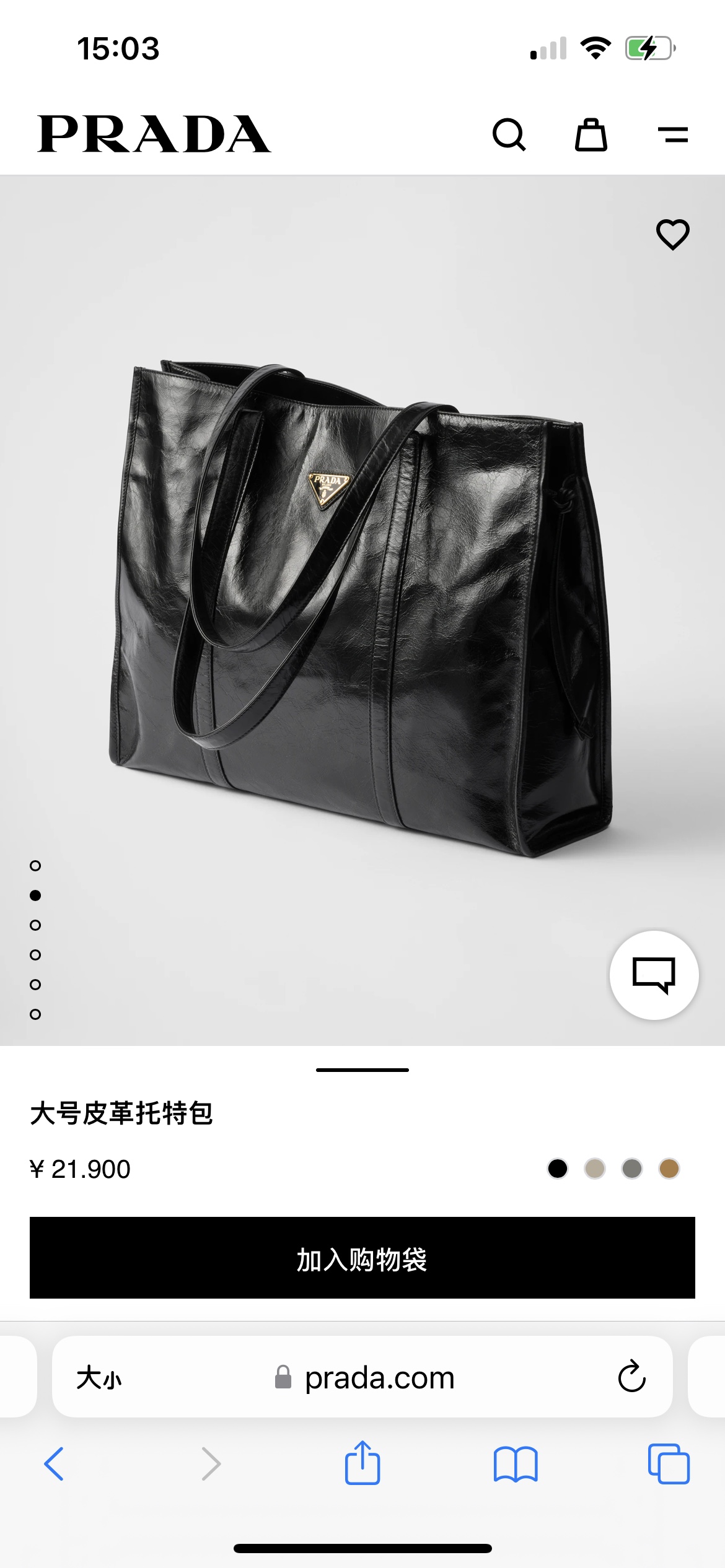Go to the Prada home logo

tap(154, 134)
